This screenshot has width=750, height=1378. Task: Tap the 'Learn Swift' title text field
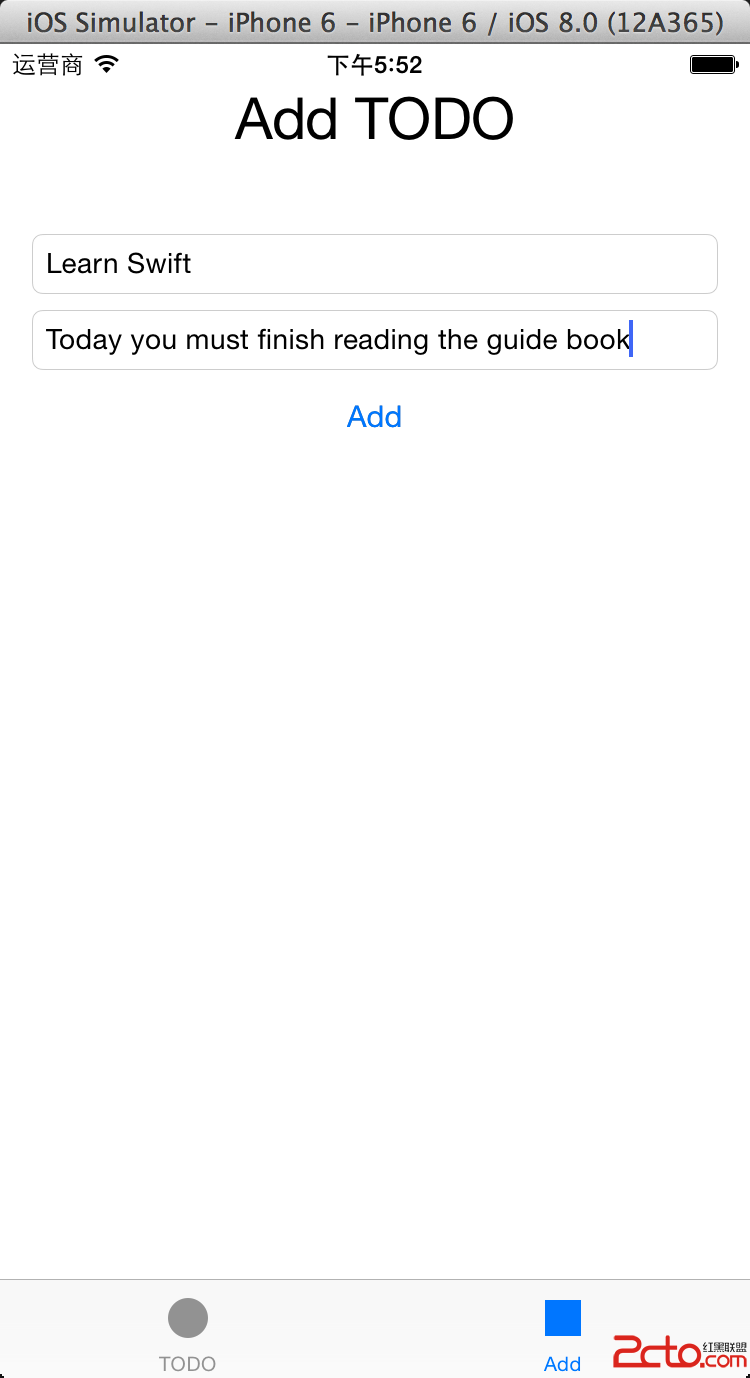(374, 264)
